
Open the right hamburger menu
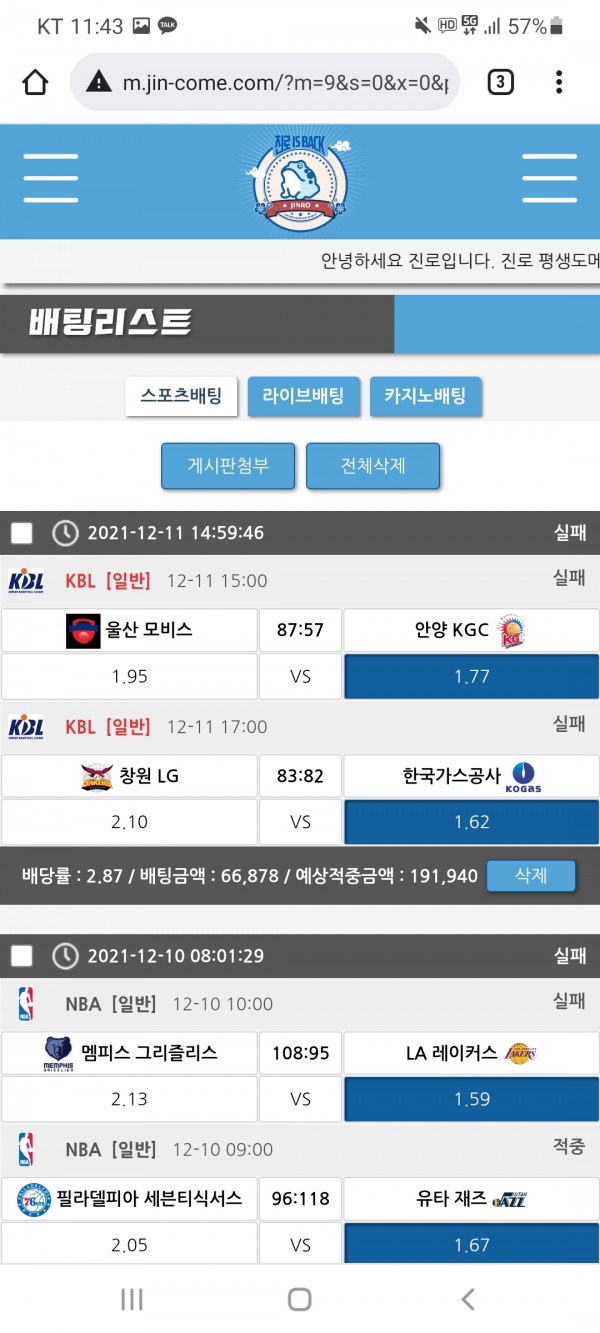pyautogui.click(x=549, y=180)
